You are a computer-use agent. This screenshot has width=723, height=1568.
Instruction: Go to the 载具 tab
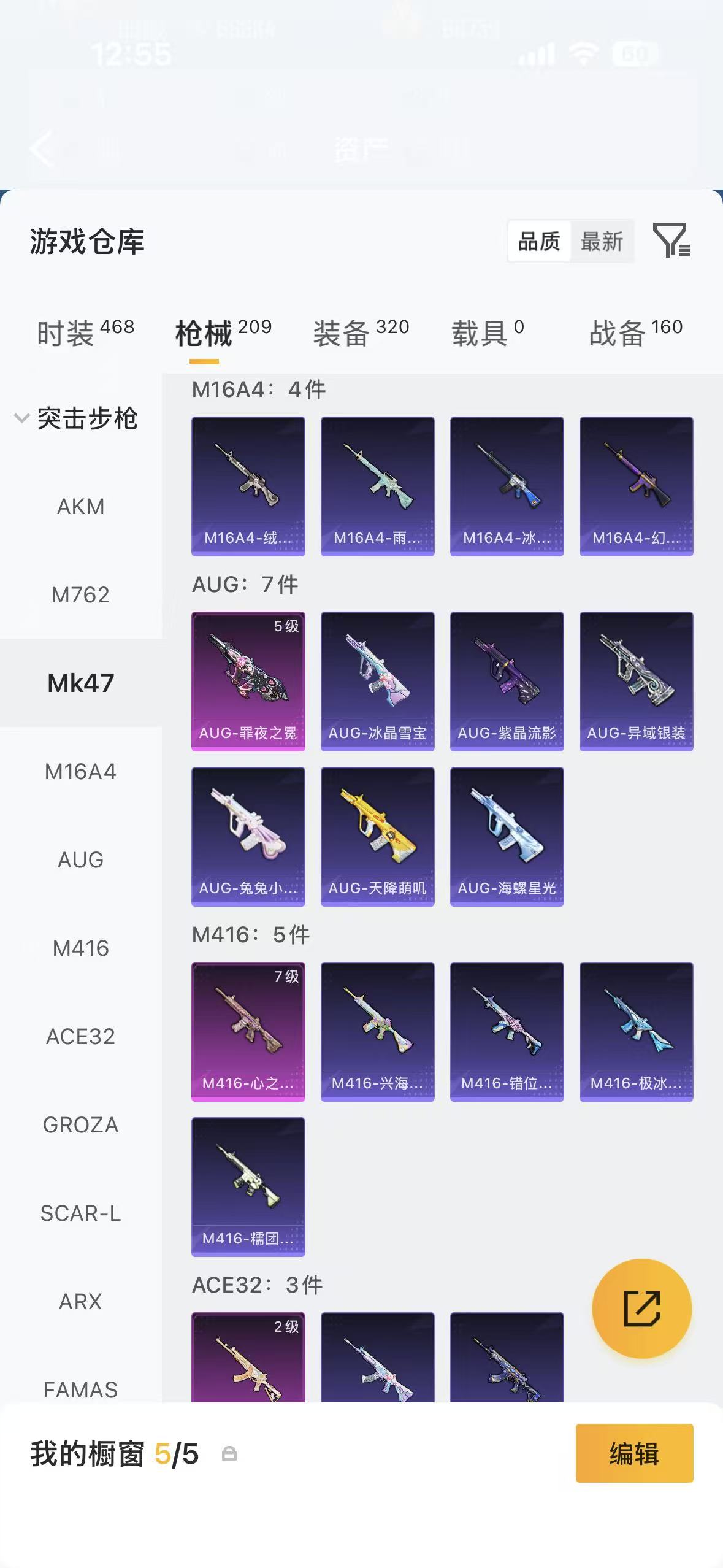[488, 332]
